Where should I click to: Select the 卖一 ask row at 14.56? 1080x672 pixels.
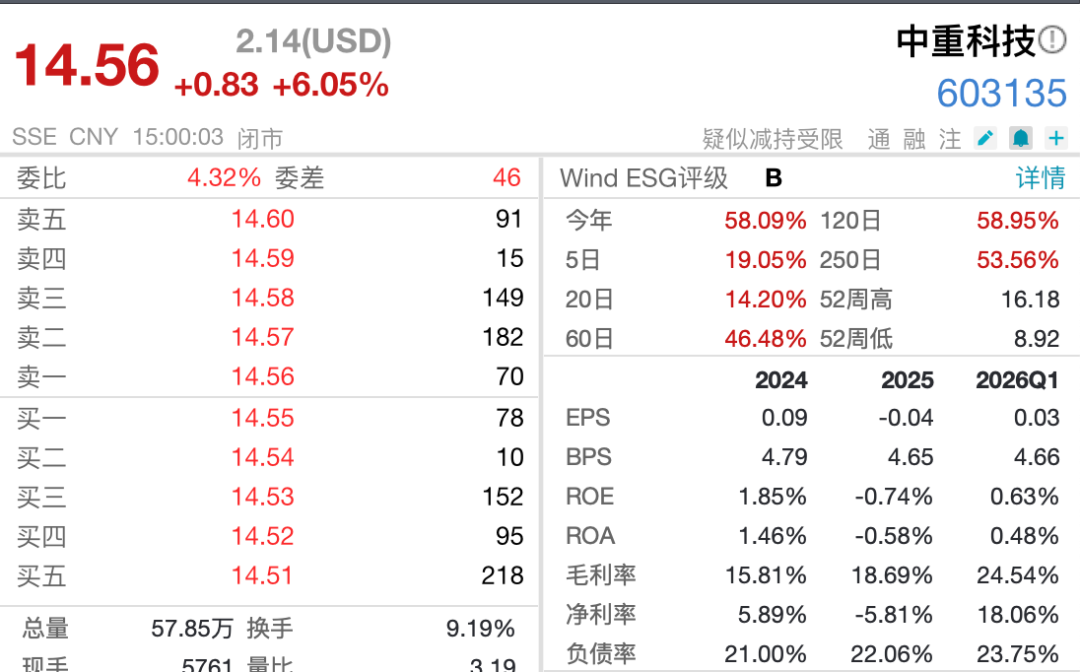coord(269,377)
